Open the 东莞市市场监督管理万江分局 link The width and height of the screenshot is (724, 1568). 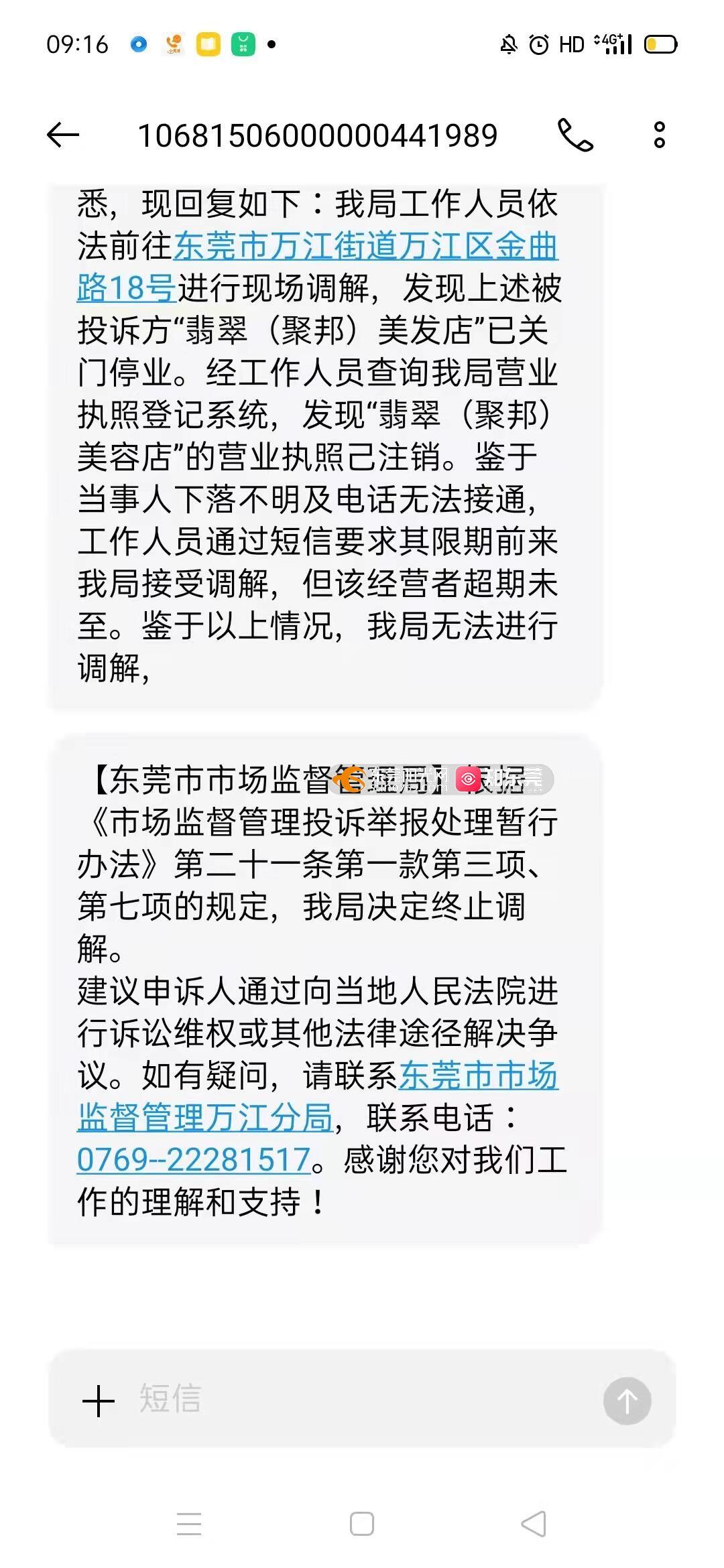(318, 1096)
